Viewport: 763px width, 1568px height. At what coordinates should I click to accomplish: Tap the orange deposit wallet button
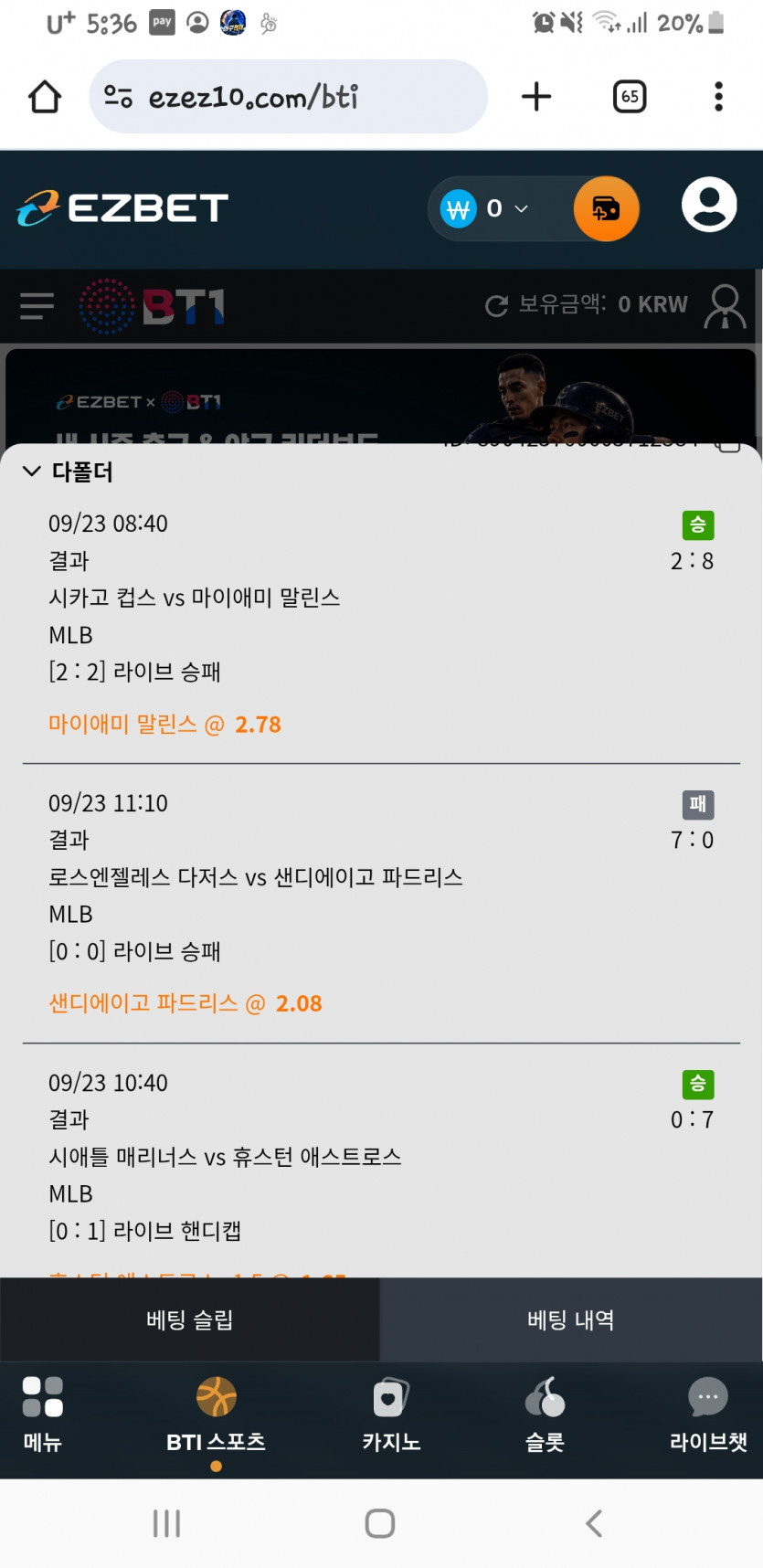click(x=606, y=208)
